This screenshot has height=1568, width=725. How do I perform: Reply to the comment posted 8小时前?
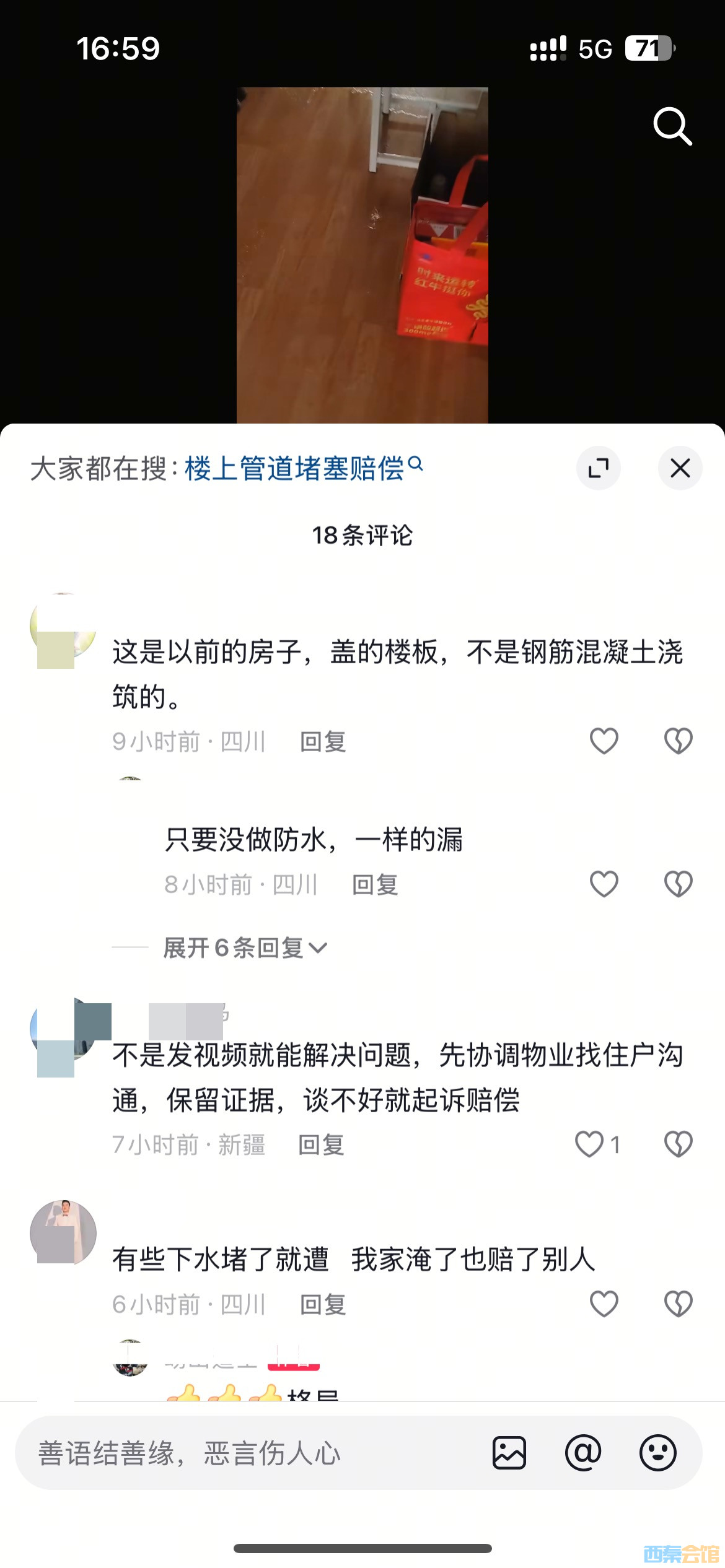pos(374,884)
